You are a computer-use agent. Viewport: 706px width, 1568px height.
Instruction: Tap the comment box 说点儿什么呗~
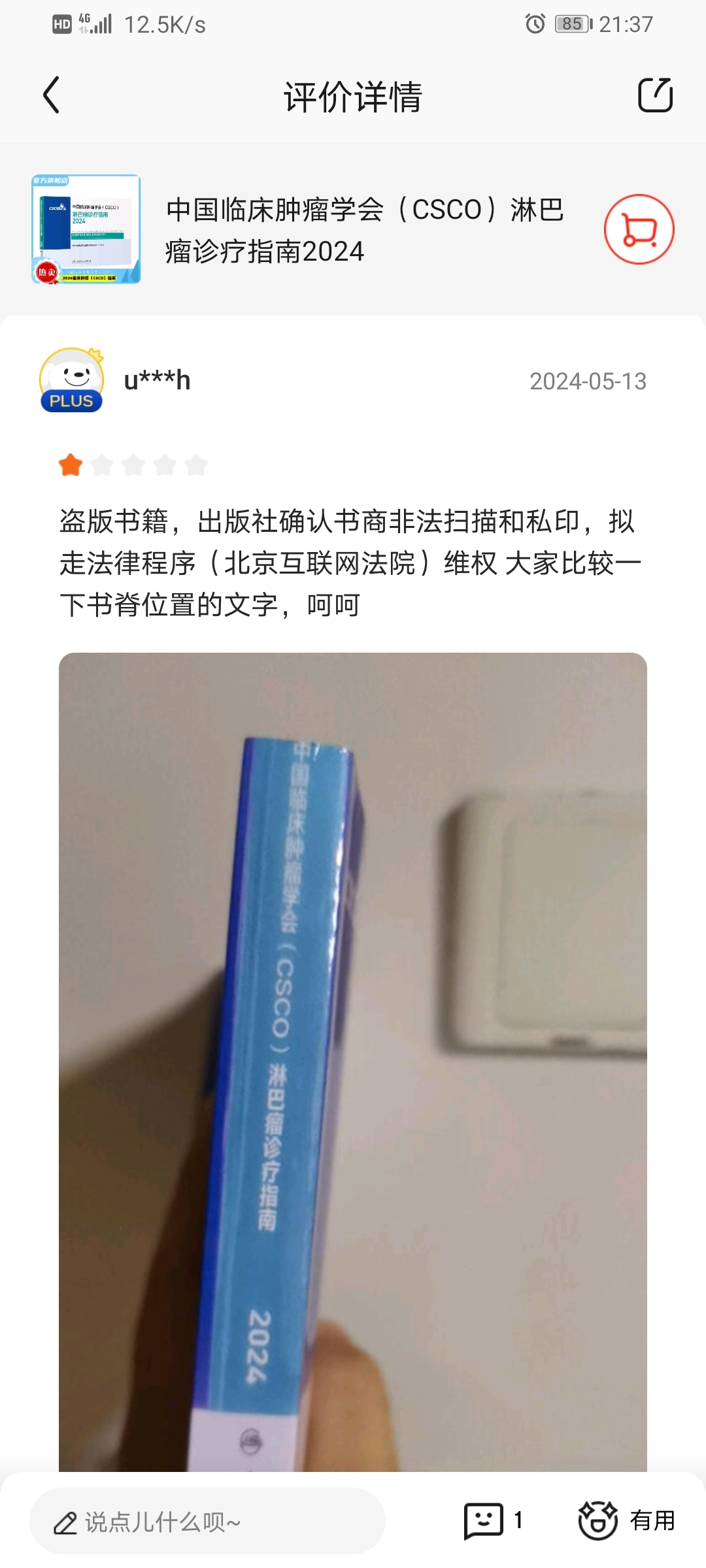tap(207, 1521)
